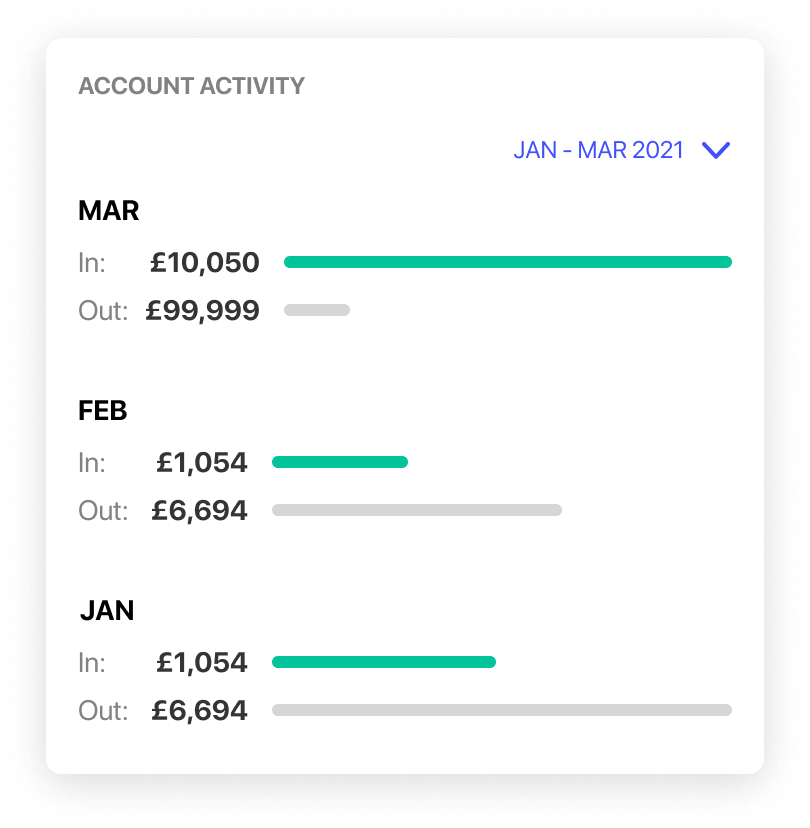
Task: Click the £10,050 amount for MAR income
Action: (x=203, y=262)
